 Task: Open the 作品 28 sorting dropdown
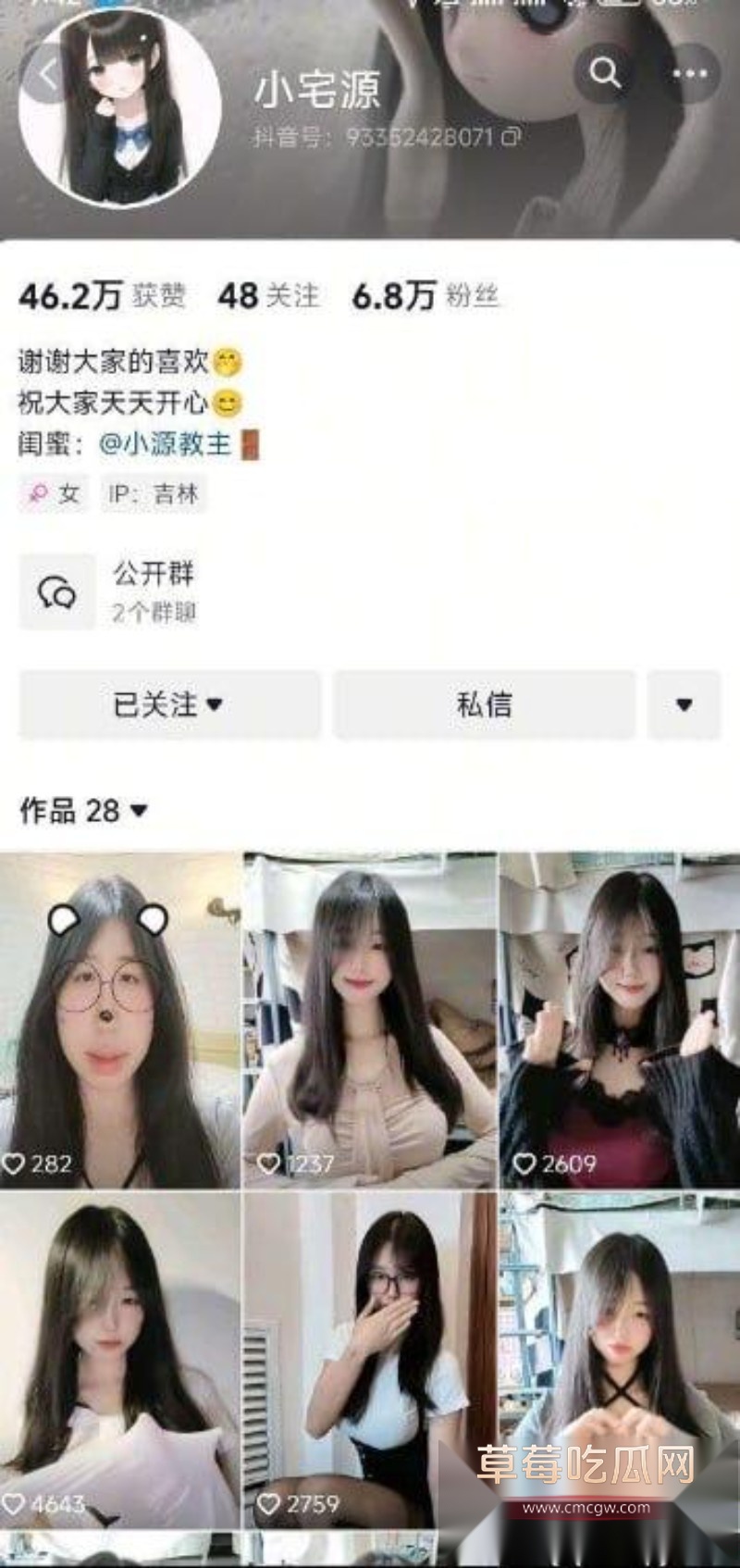click(137, 812)
